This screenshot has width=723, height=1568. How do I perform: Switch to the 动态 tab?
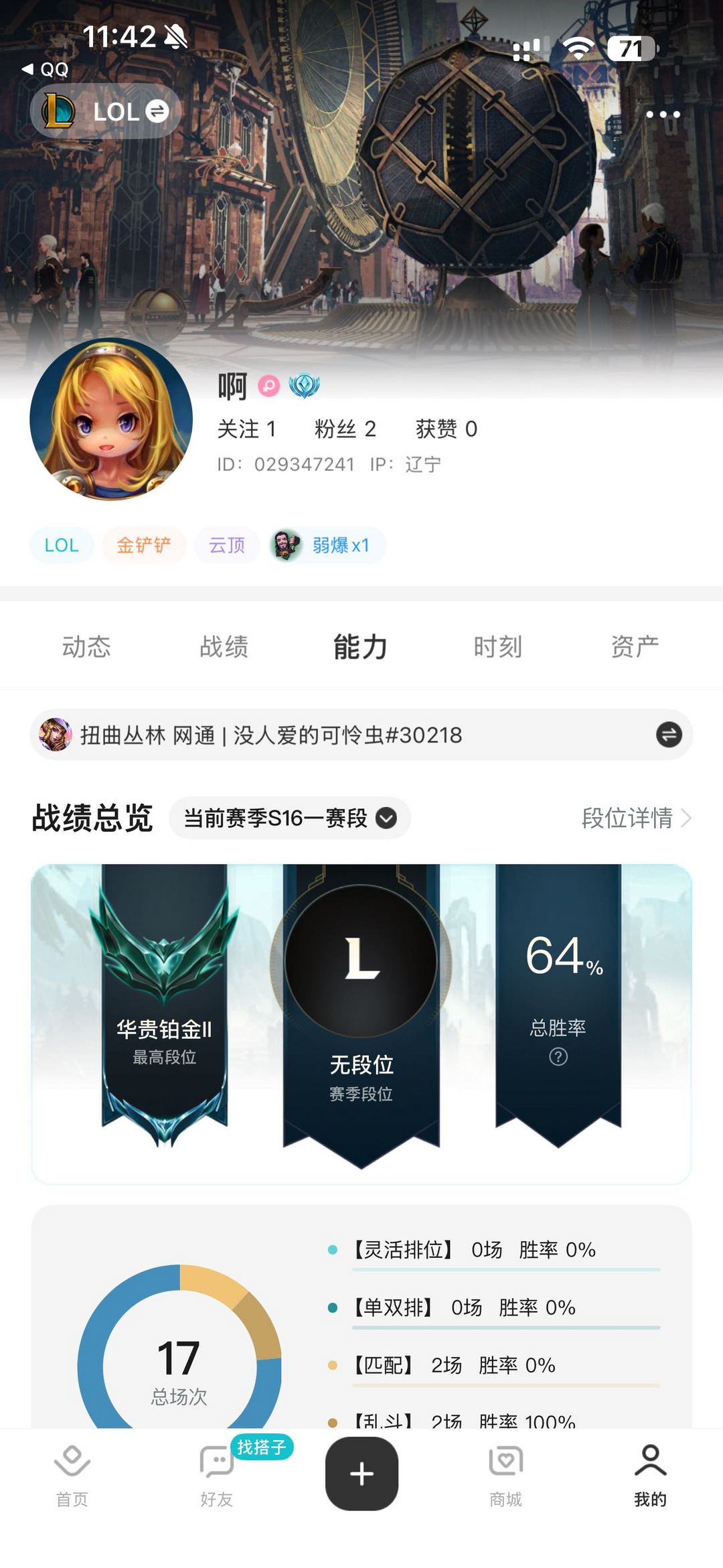[x=86, y=646]
